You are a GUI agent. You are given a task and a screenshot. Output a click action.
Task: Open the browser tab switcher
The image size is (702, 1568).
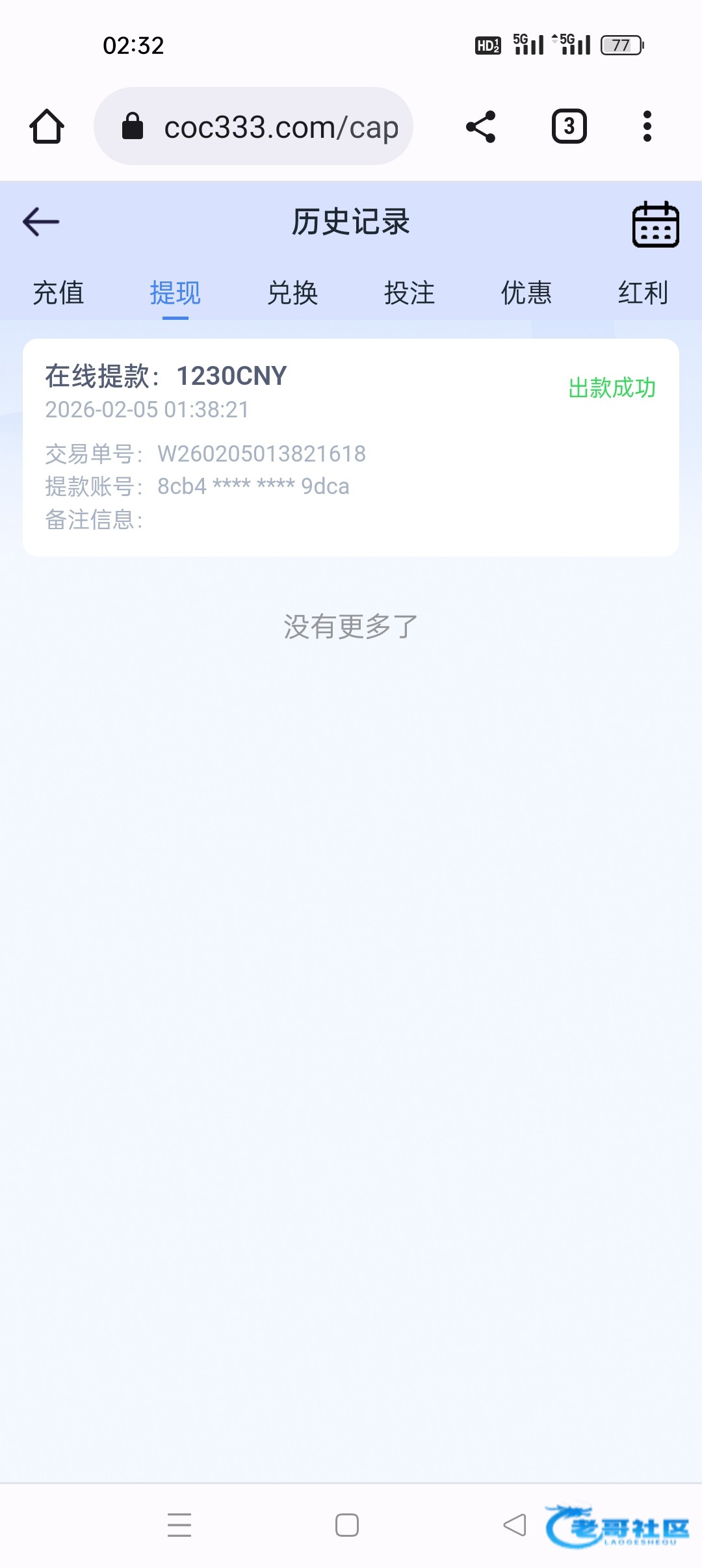pyautogui.click(x=569, y=126)
